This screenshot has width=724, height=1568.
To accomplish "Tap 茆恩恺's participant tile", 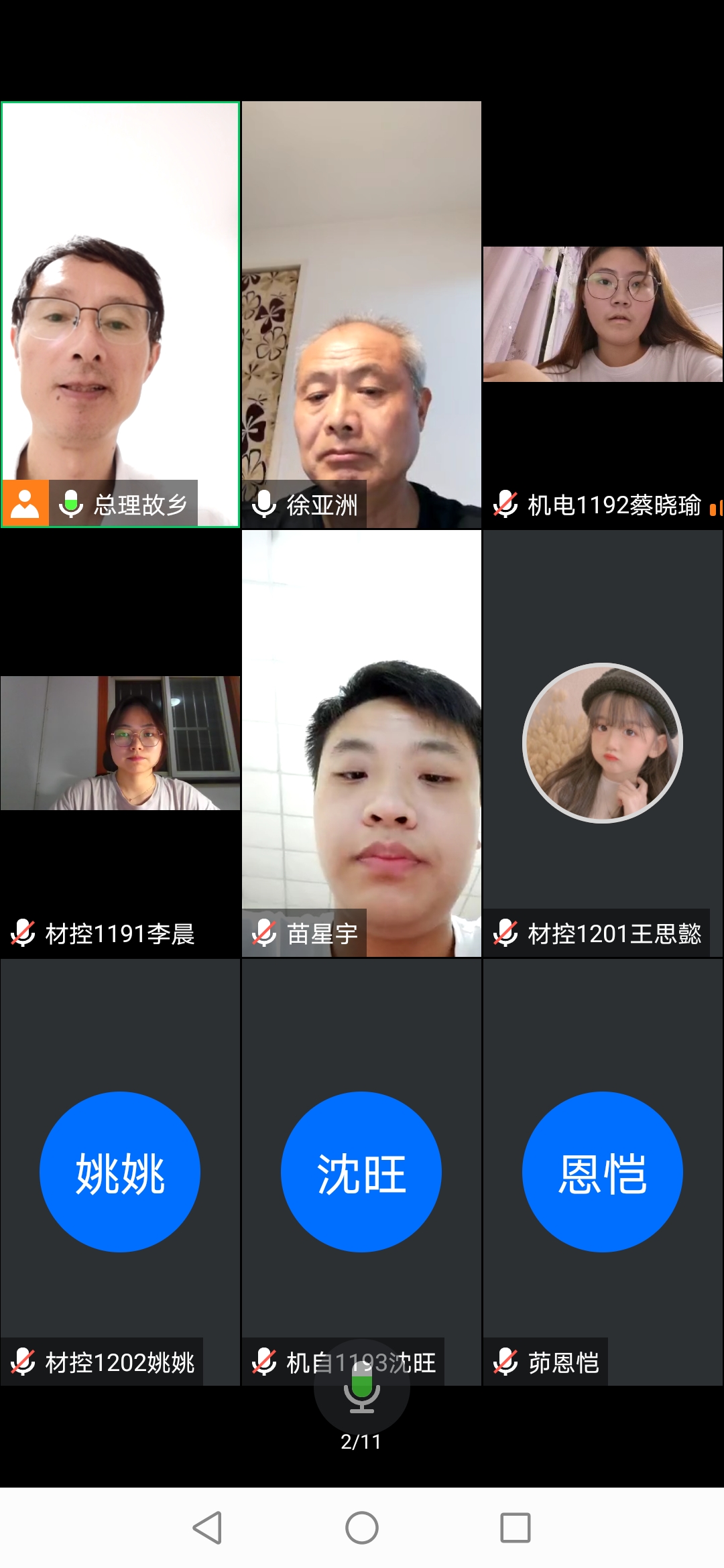I will [603, 1173].
